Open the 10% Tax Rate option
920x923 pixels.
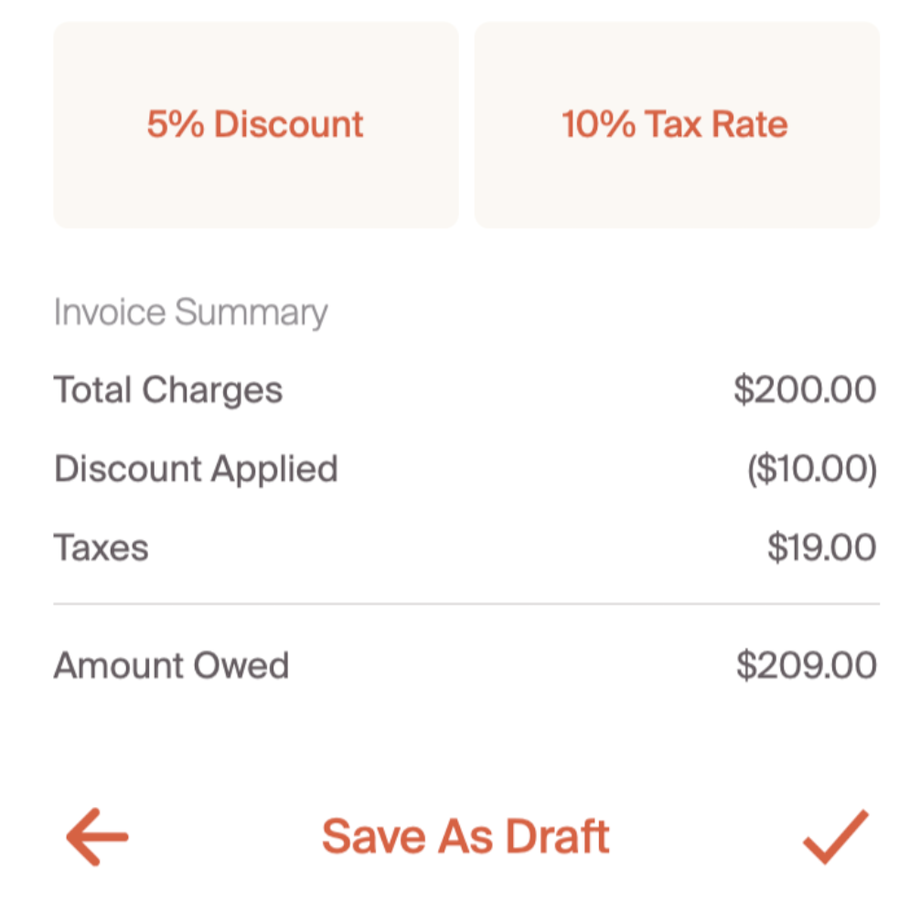pos(676,125)
